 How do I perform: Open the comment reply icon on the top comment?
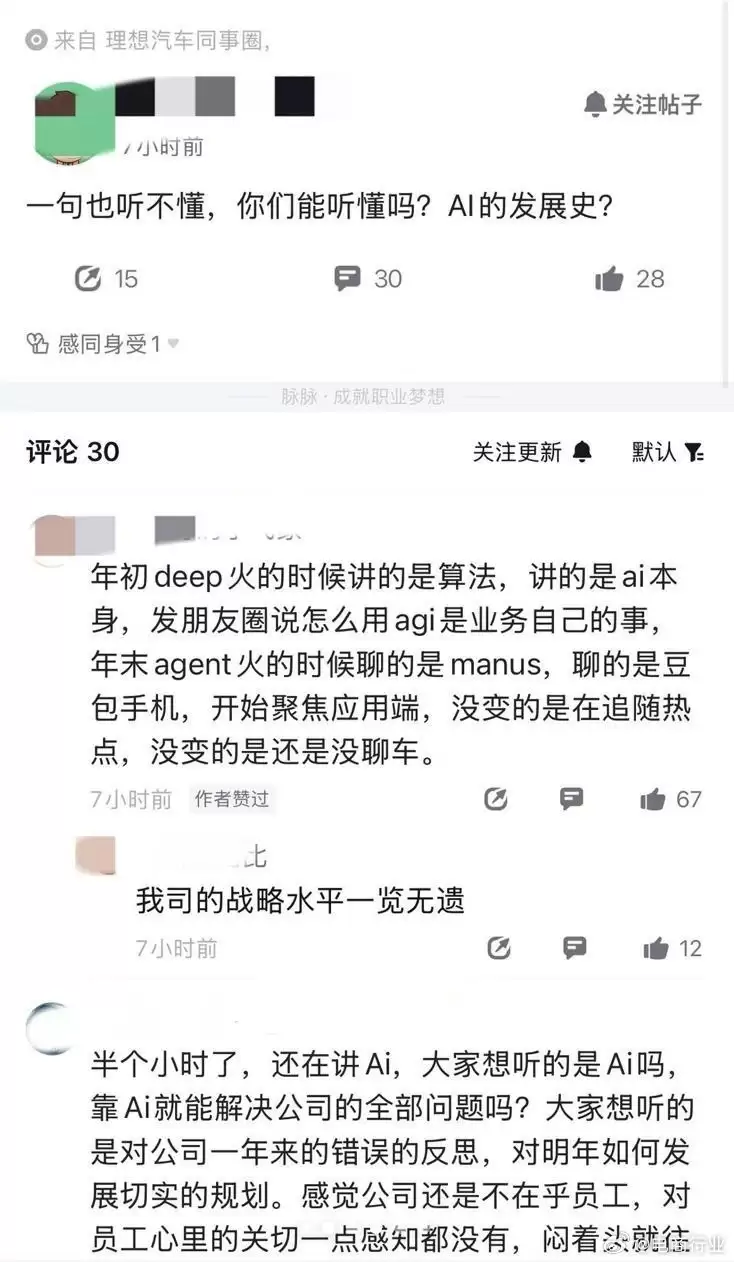click(x=571, y=799)
